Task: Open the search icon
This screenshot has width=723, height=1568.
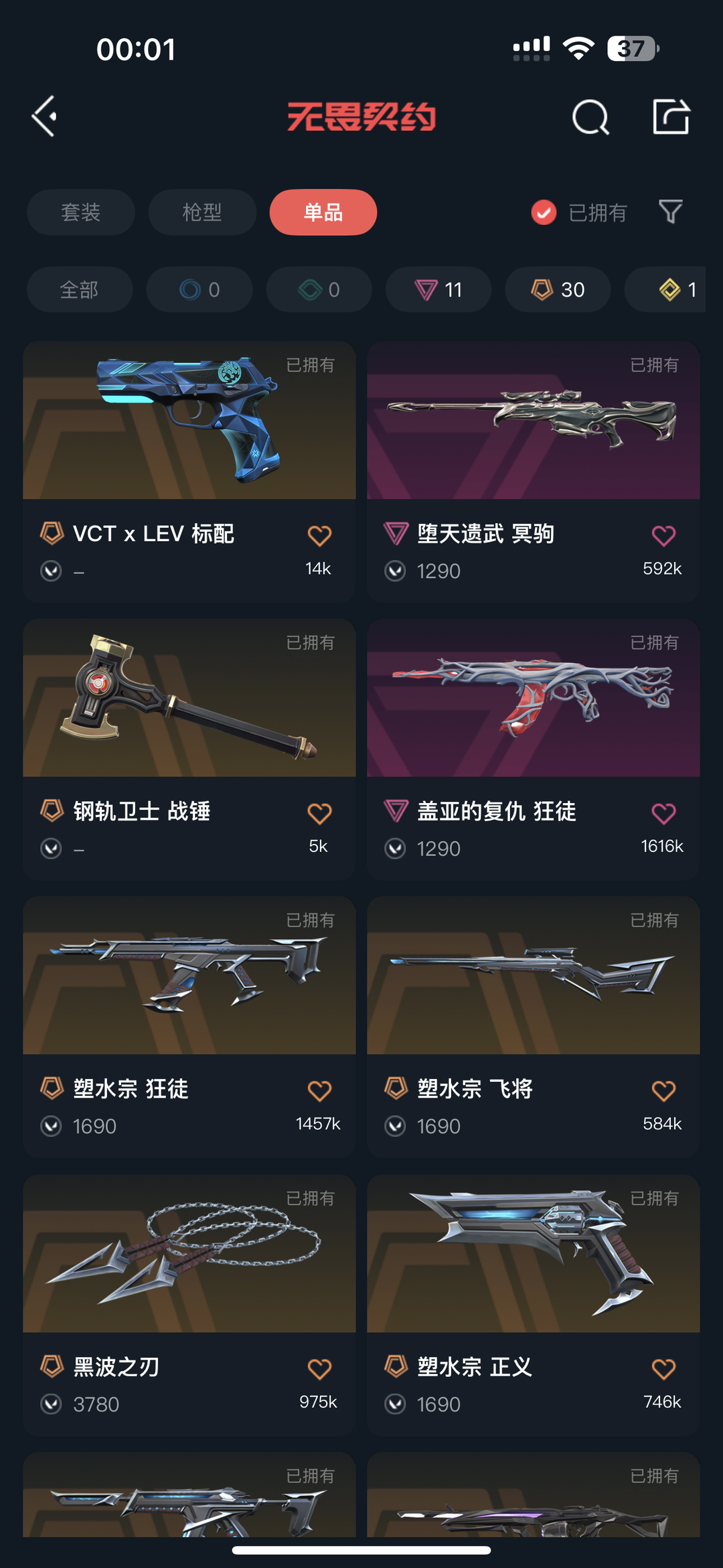Action: pos(590,117)
